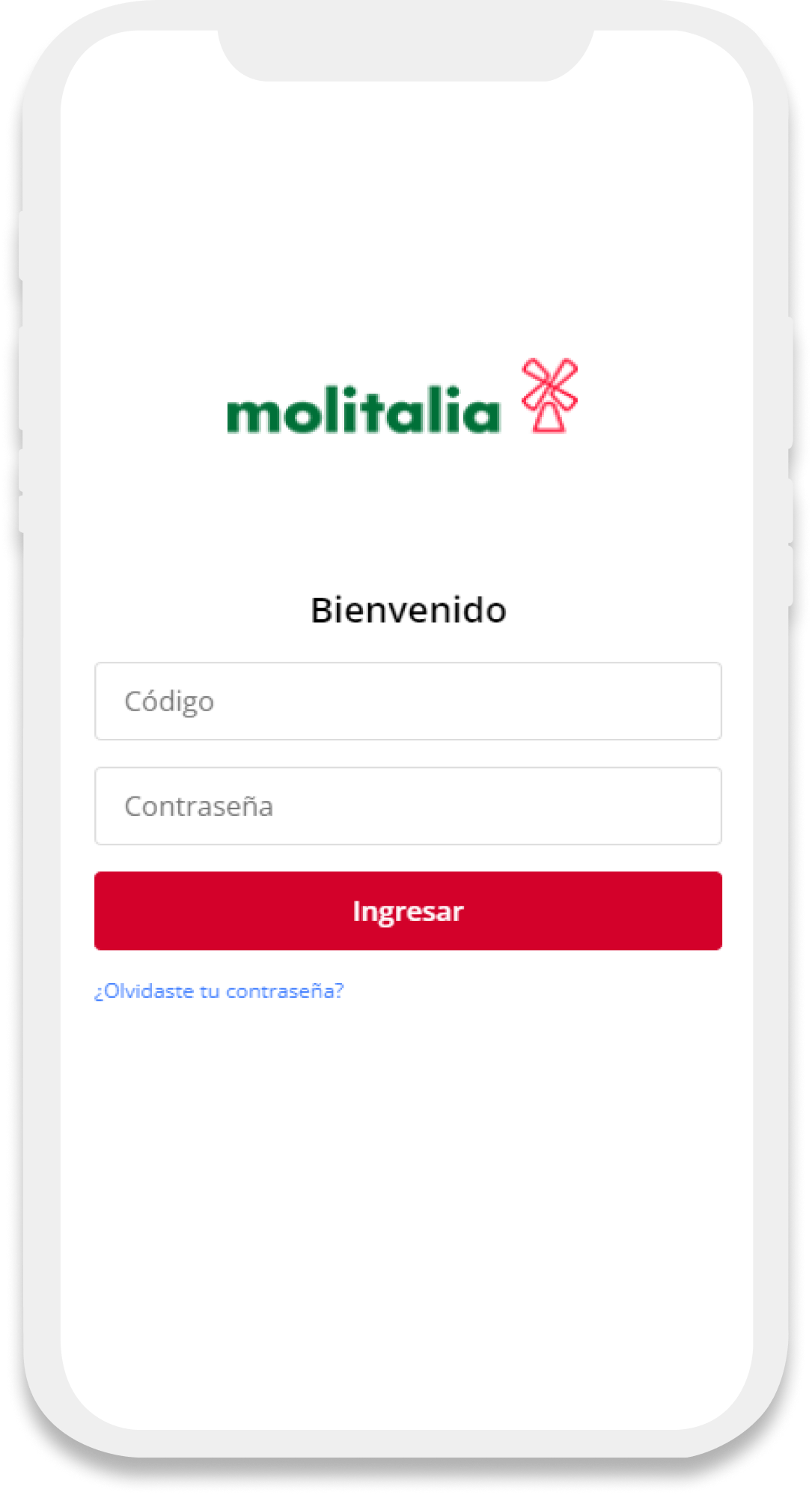The width and height of the screenshot is (812, 1495).
Task: Tap the Contraseña password field
Action: pos(408,806)
